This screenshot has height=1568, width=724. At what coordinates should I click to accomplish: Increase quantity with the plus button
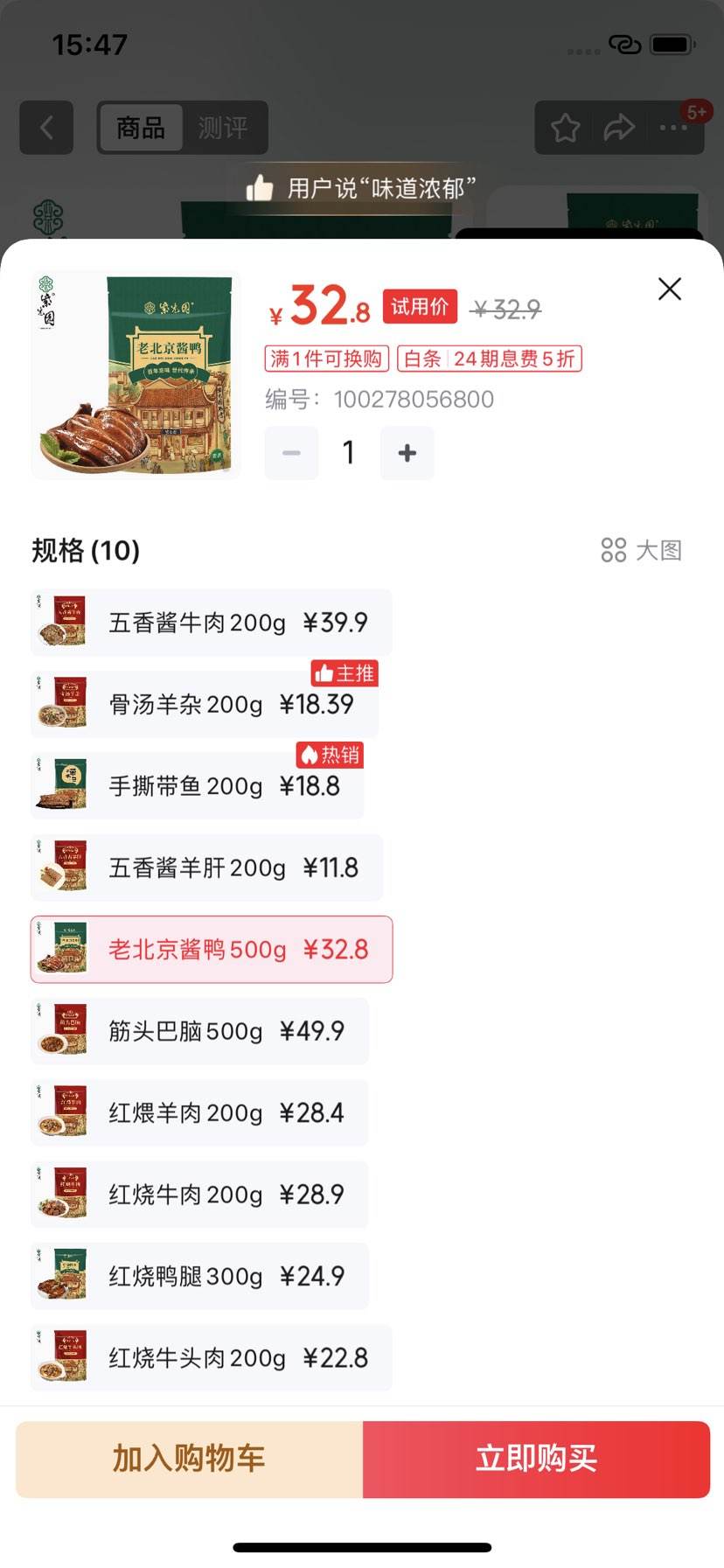click(x=407, y=453)
